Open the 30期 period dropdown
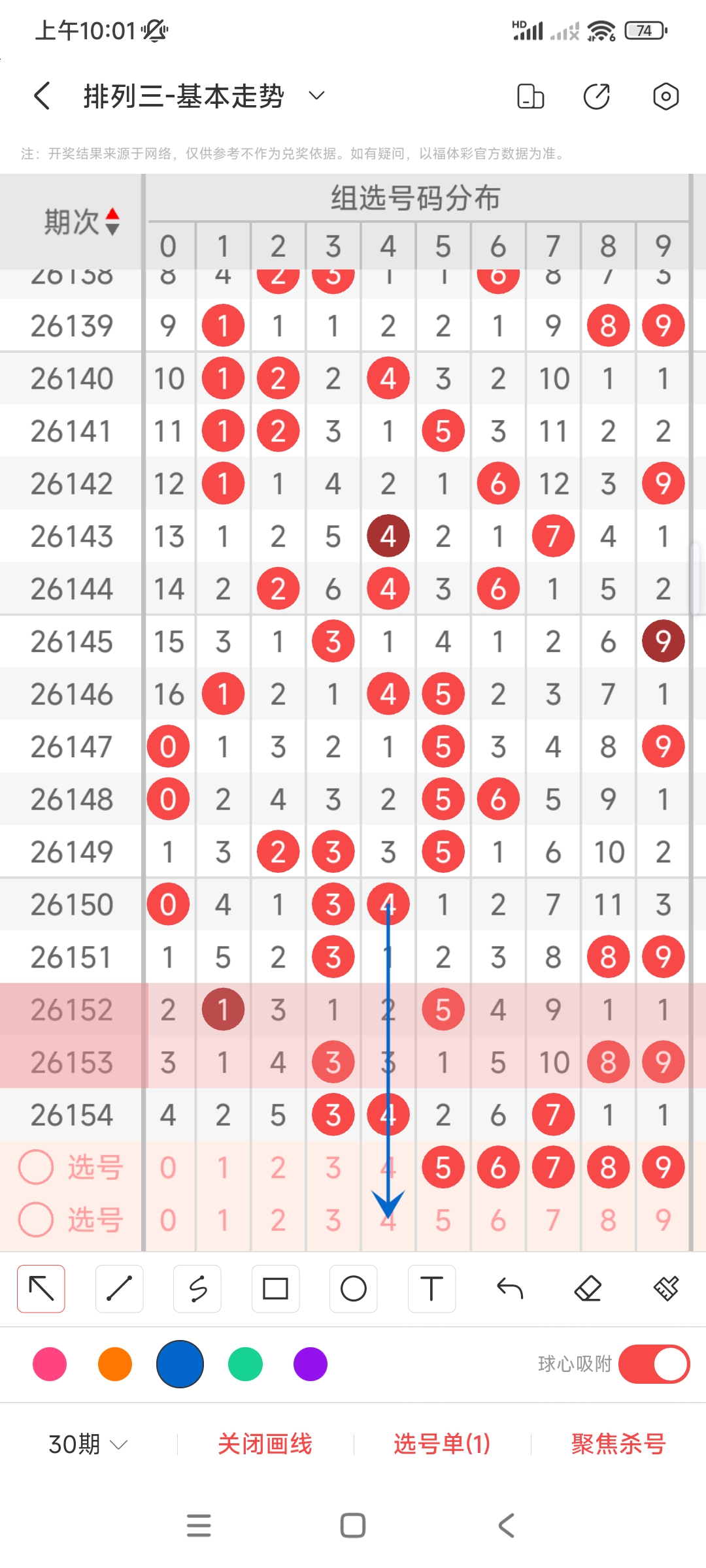The height and width of the screenshot is (1568, 706). [x=88, y=1444]
